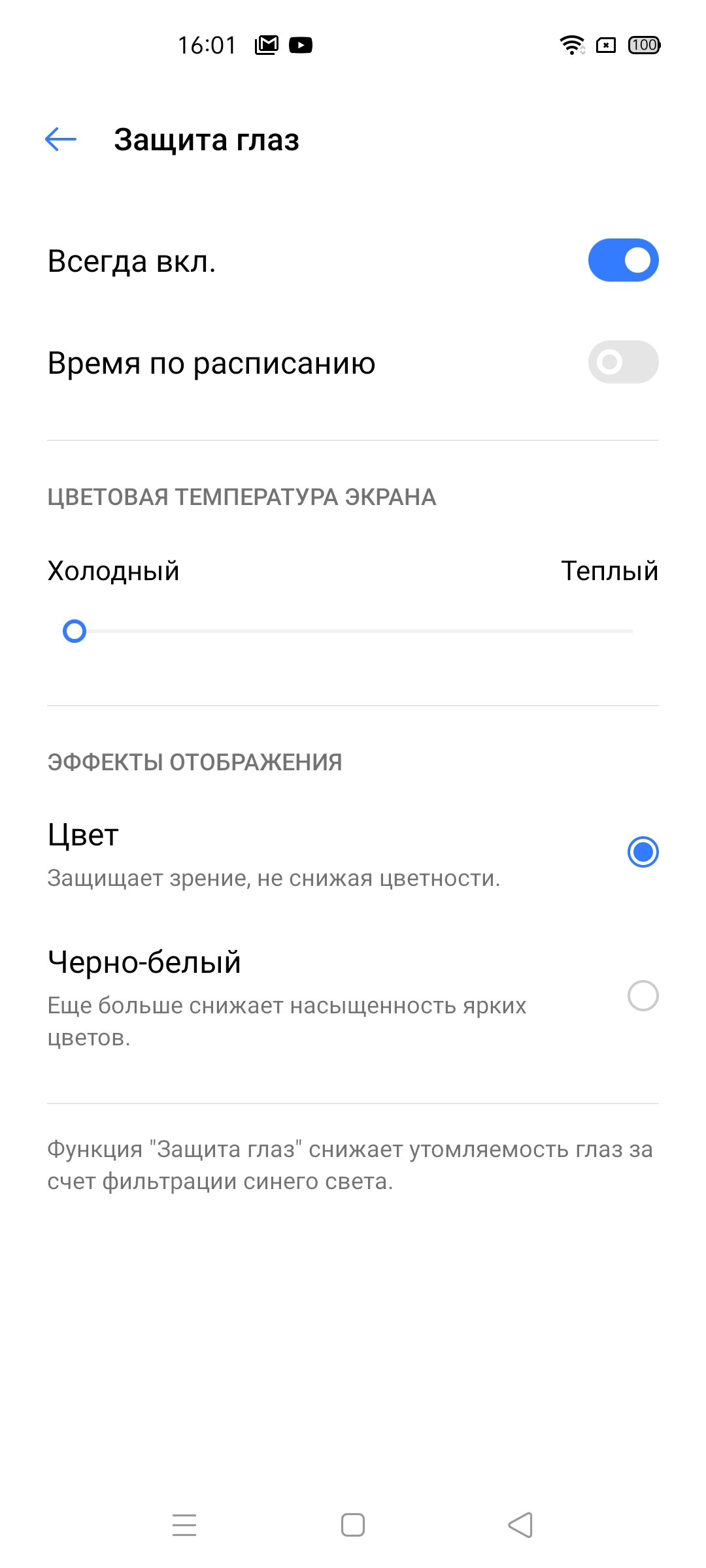
Task: Tap the color temperature slider handle
Action: click(75, 631)
